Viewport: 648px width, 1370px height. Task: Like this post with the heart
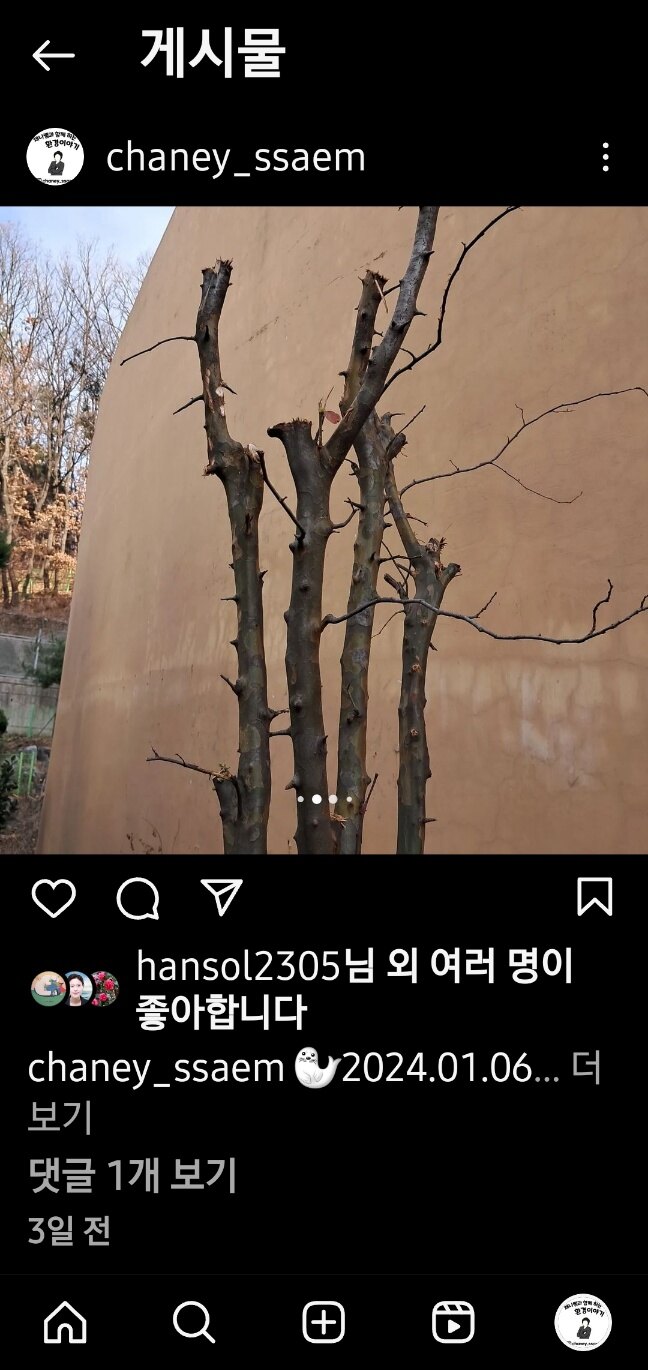(x=53, y=898)
